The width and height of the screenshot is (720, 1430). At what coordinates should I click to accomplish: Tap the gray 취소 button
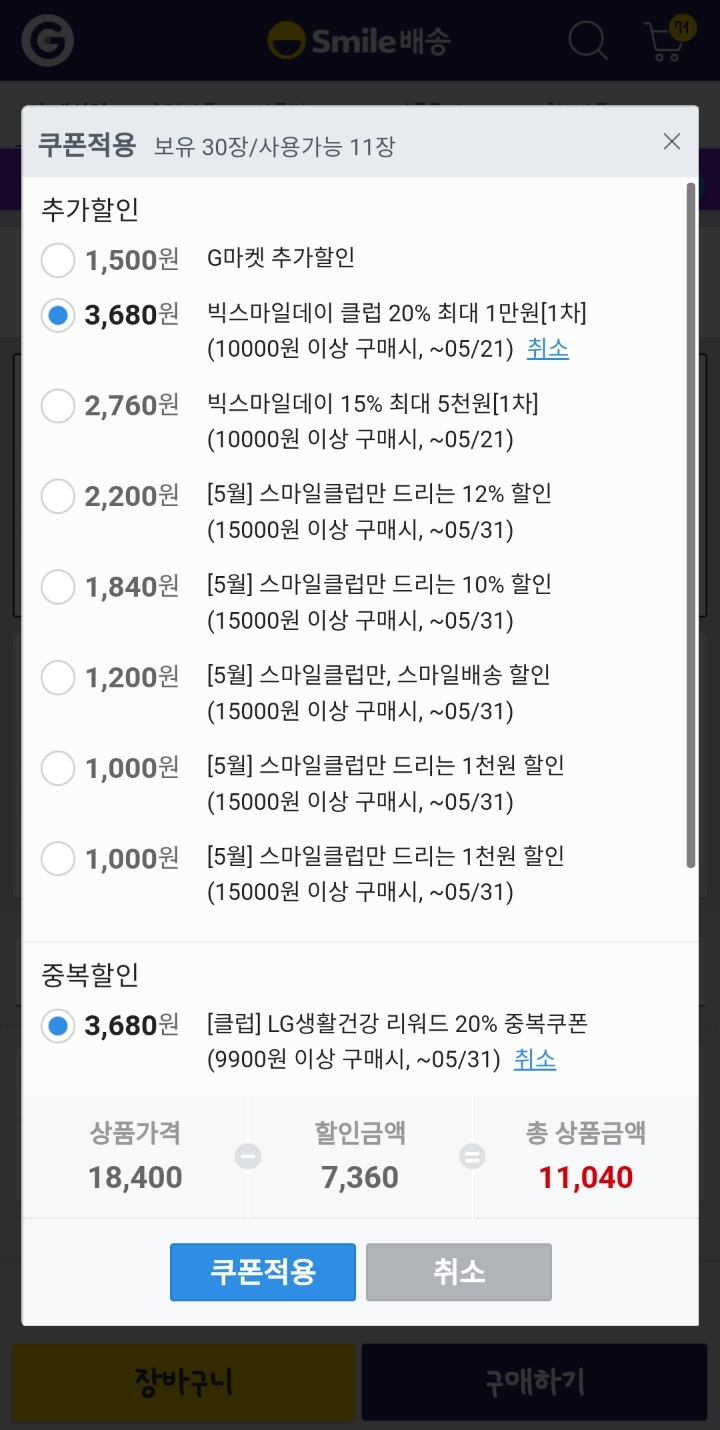tap(459, 1272)
